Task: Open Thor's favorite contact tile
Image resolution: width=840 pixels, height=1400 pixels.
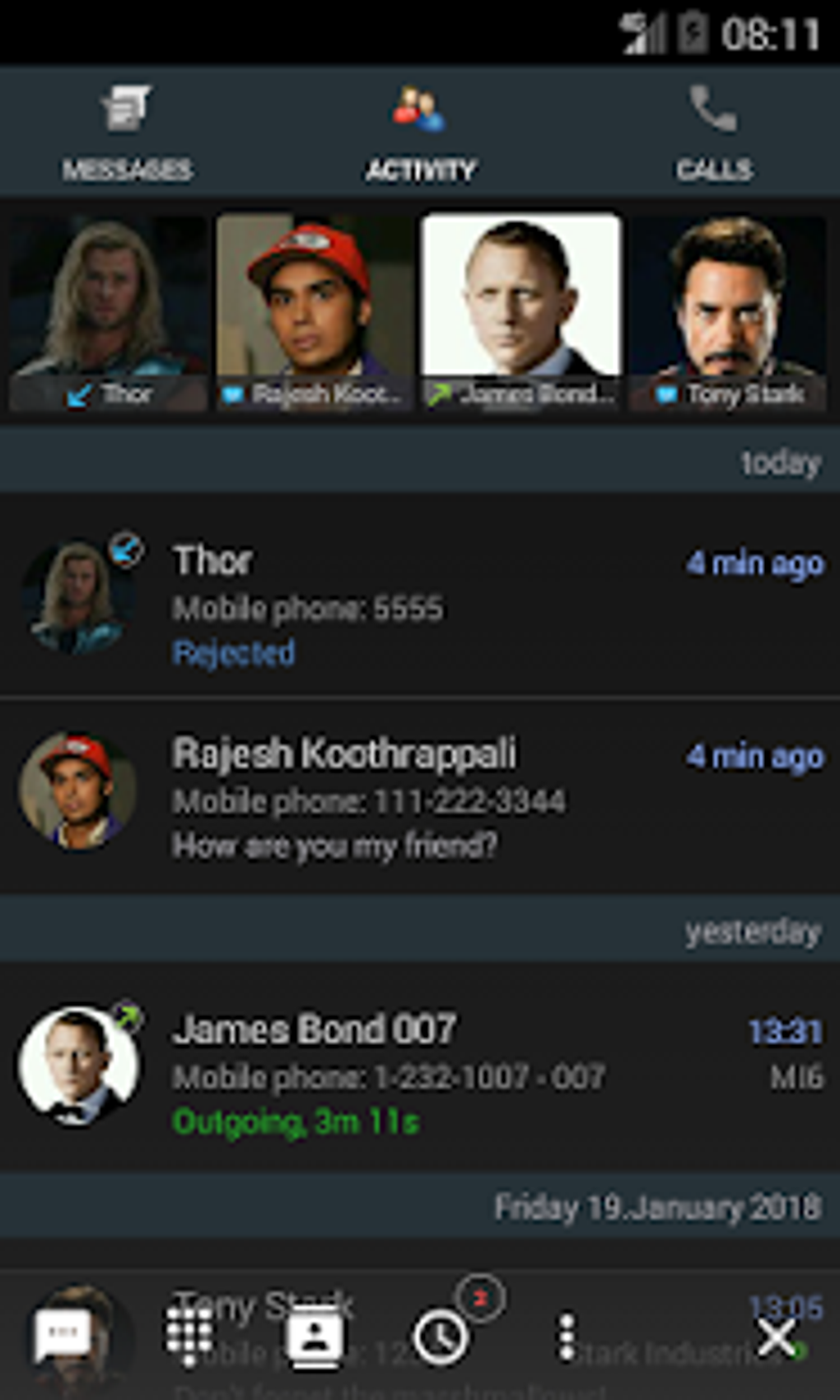Action: click(x=107, y=313)
